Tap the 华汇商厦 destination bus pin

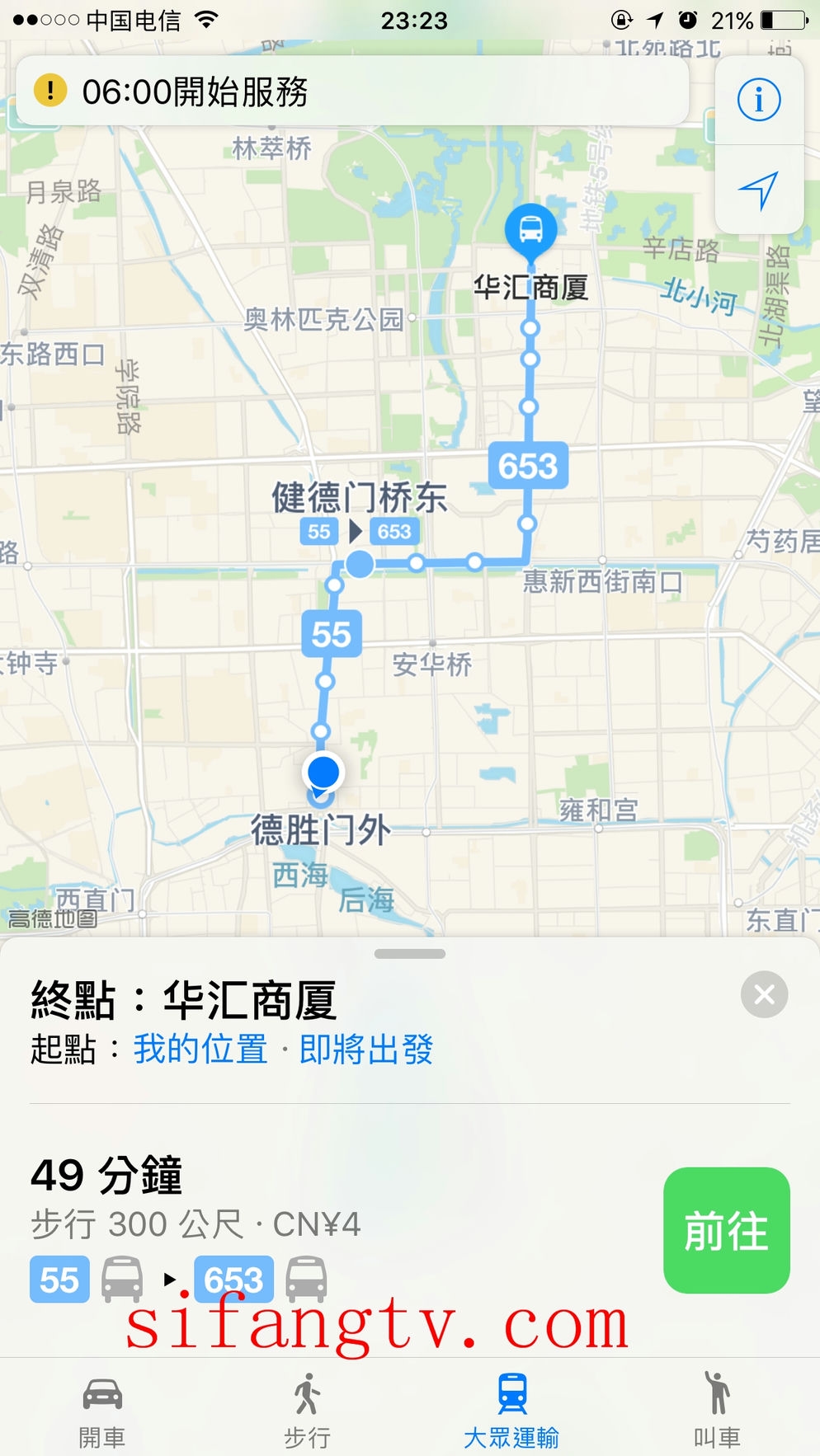click(530, 230)
